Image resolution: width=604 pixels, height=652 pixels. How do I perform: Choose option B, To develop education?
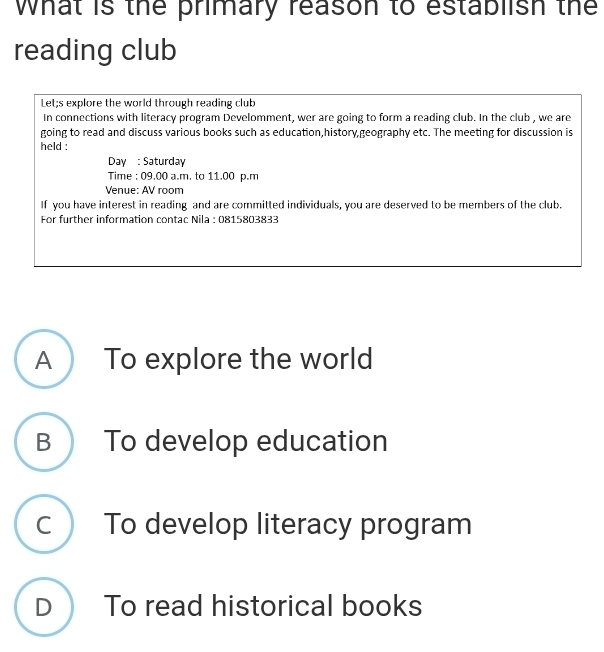[44, 442]
